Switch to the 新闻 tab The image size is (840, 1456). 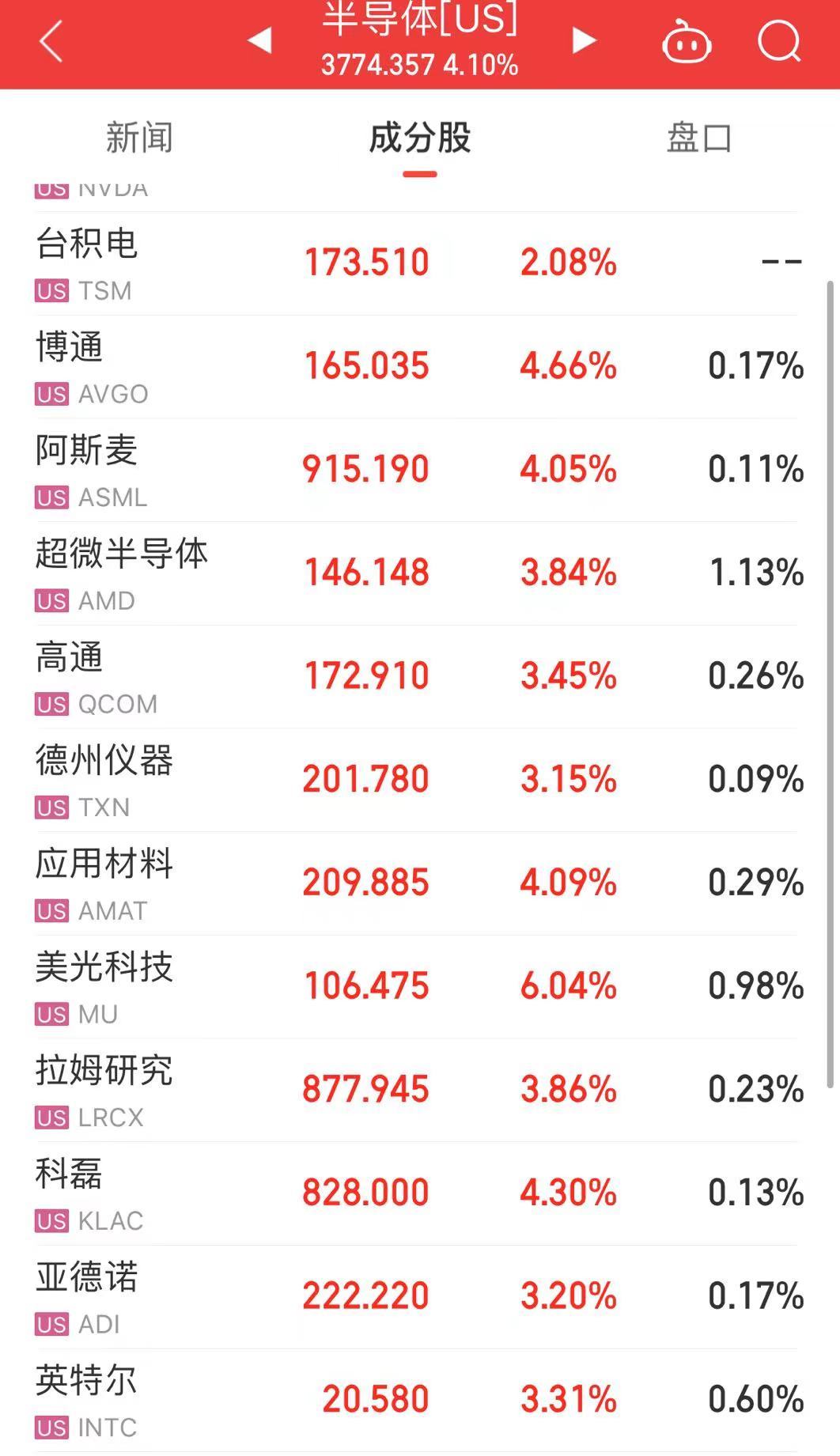(x=139, y=138)
